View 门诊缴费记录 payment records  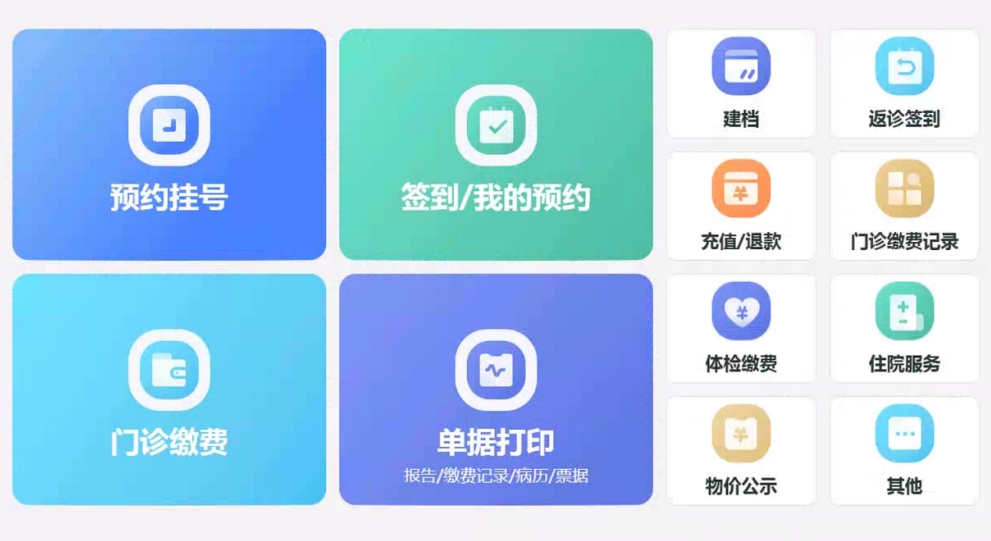(904, 206)
